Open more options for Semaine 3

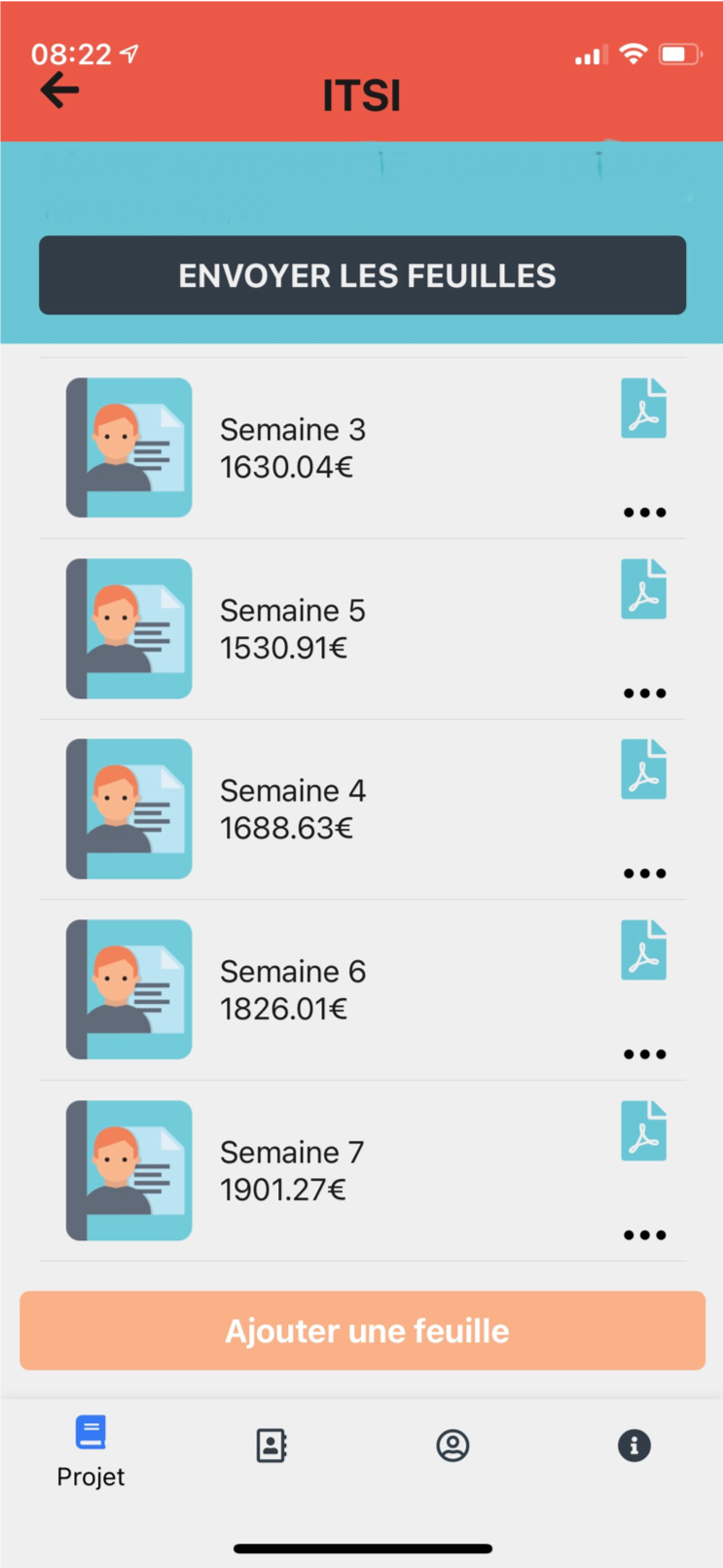[644, 512]
